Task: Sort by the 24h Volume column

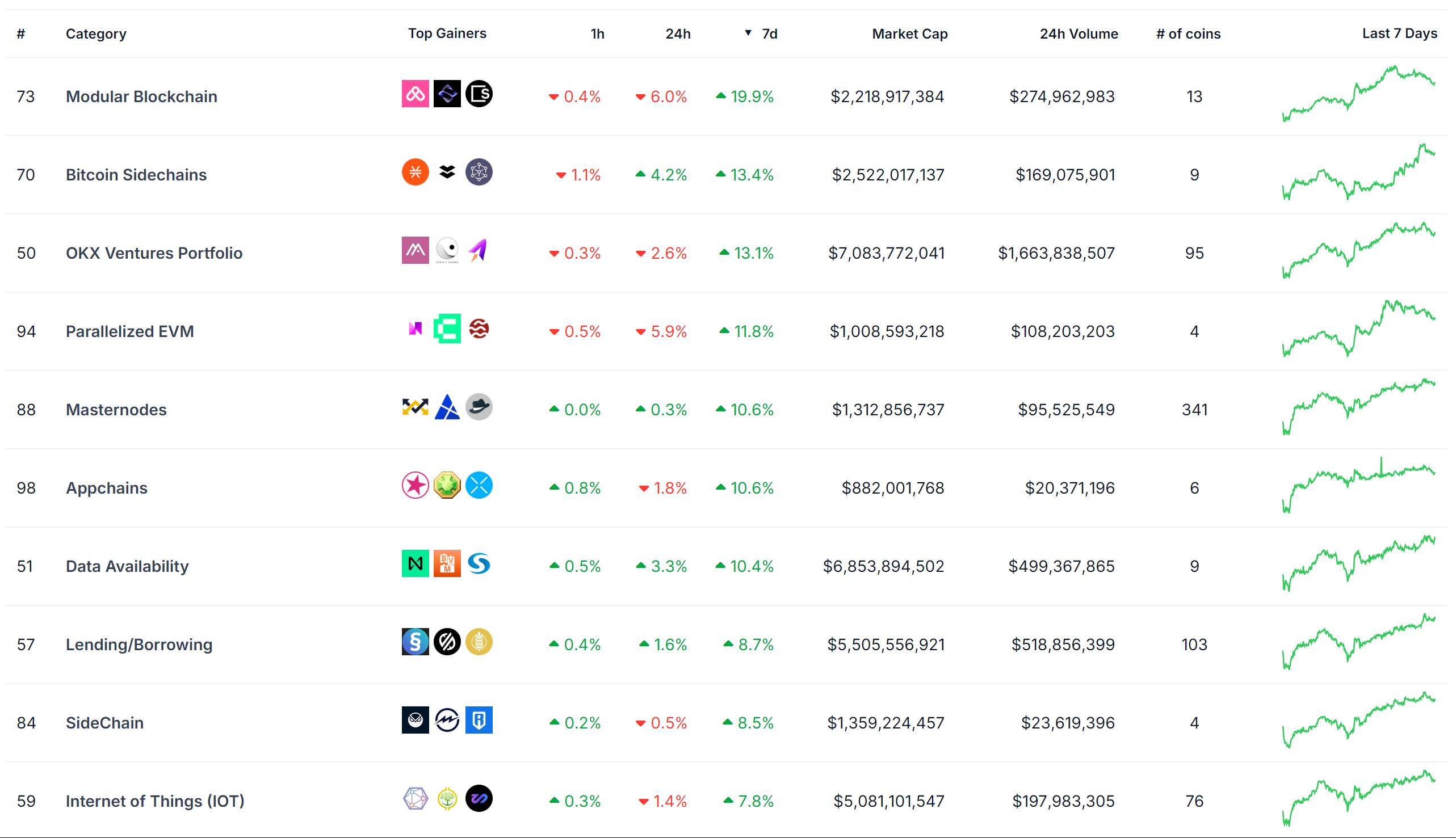Action: 1079,34
